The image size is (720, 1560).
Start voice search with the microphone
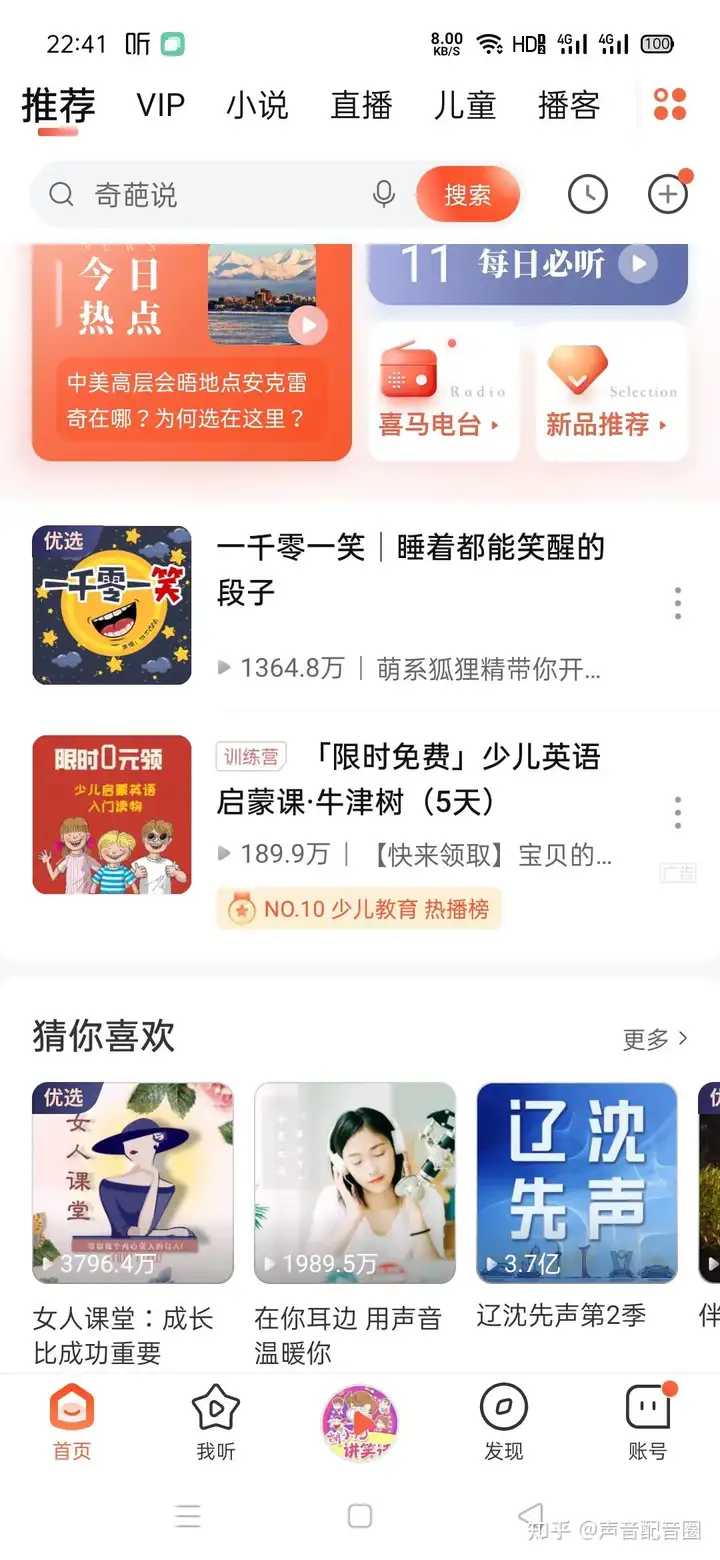point(384,194)
